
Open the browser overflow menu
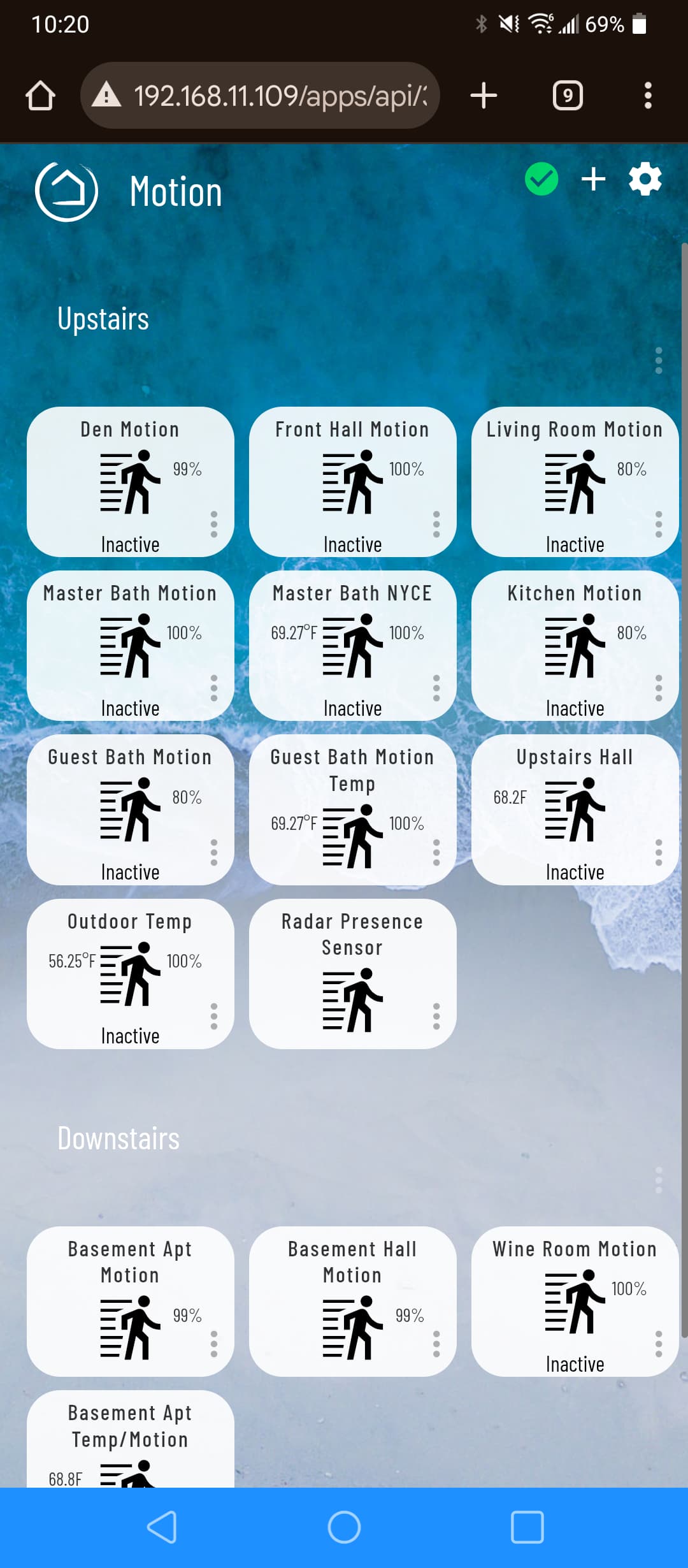pyautogui.click(x=648, y=96)
